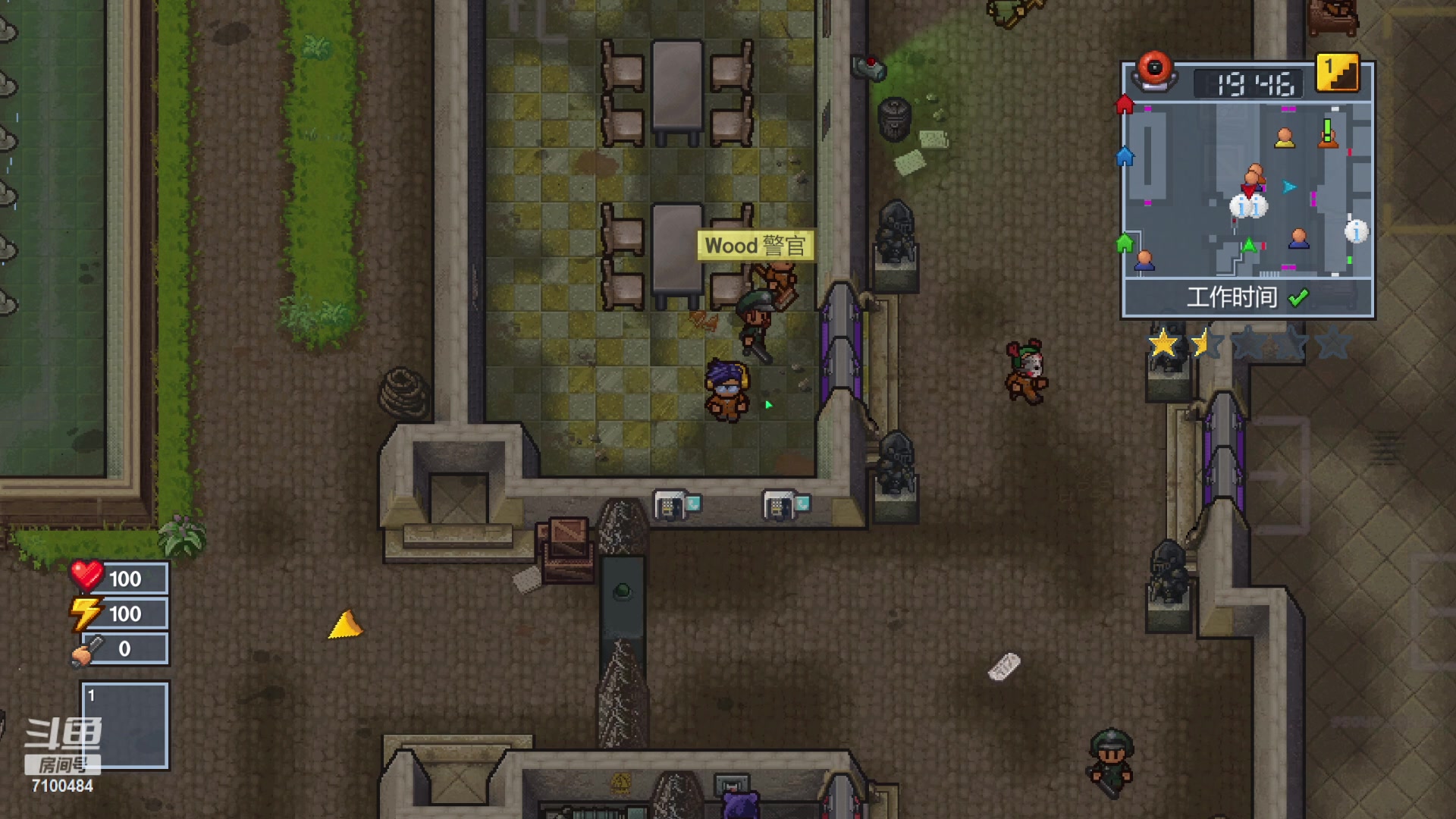1456x819 pixels.
Task: Tap the 工作时间 routine bar
Action: pyautogui.click(x=1247, y=298)
